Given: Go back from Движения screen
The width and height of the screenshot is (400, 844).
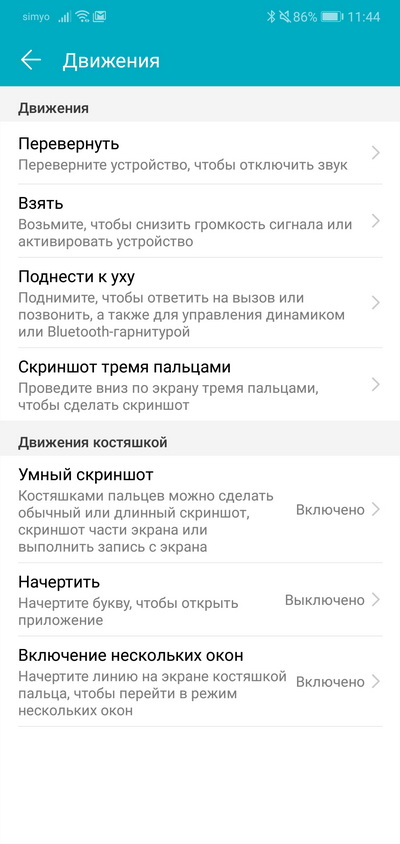Looking at the screenshot, I should point(31,60).
